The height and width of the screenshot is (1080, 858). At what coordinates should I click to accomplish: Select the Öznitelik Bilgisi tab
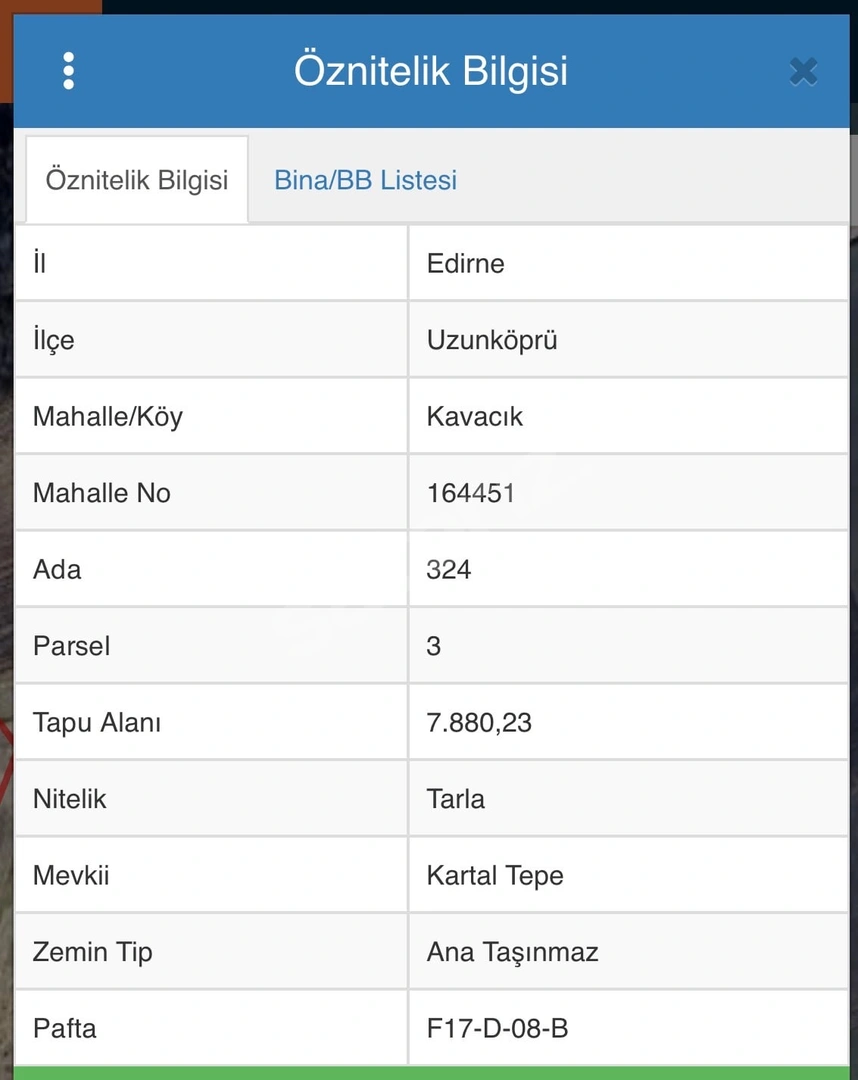[x=137, y=180]
